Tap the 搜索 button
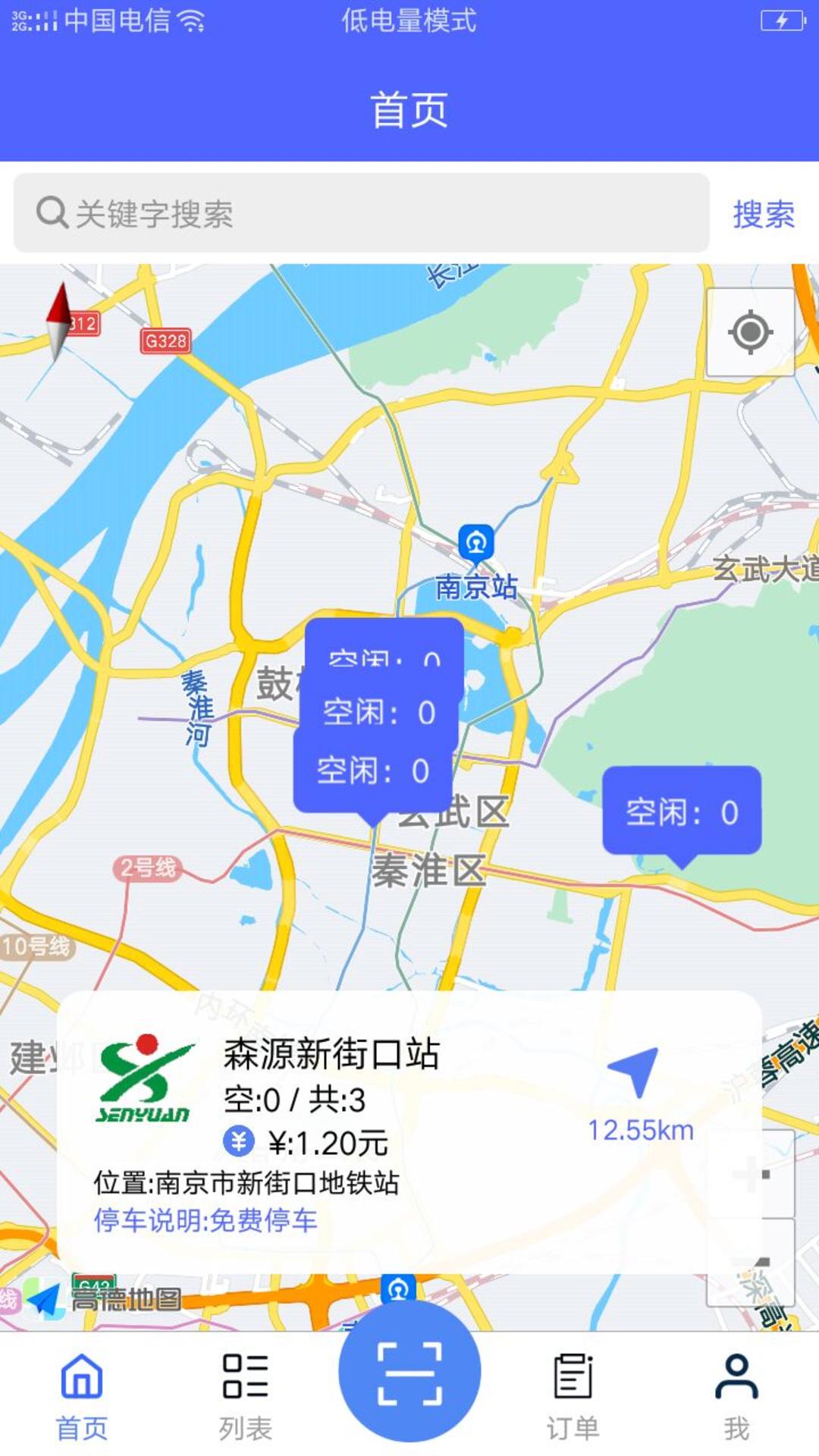The width and height of the screenshot is (819, 1456). point(764,214)
